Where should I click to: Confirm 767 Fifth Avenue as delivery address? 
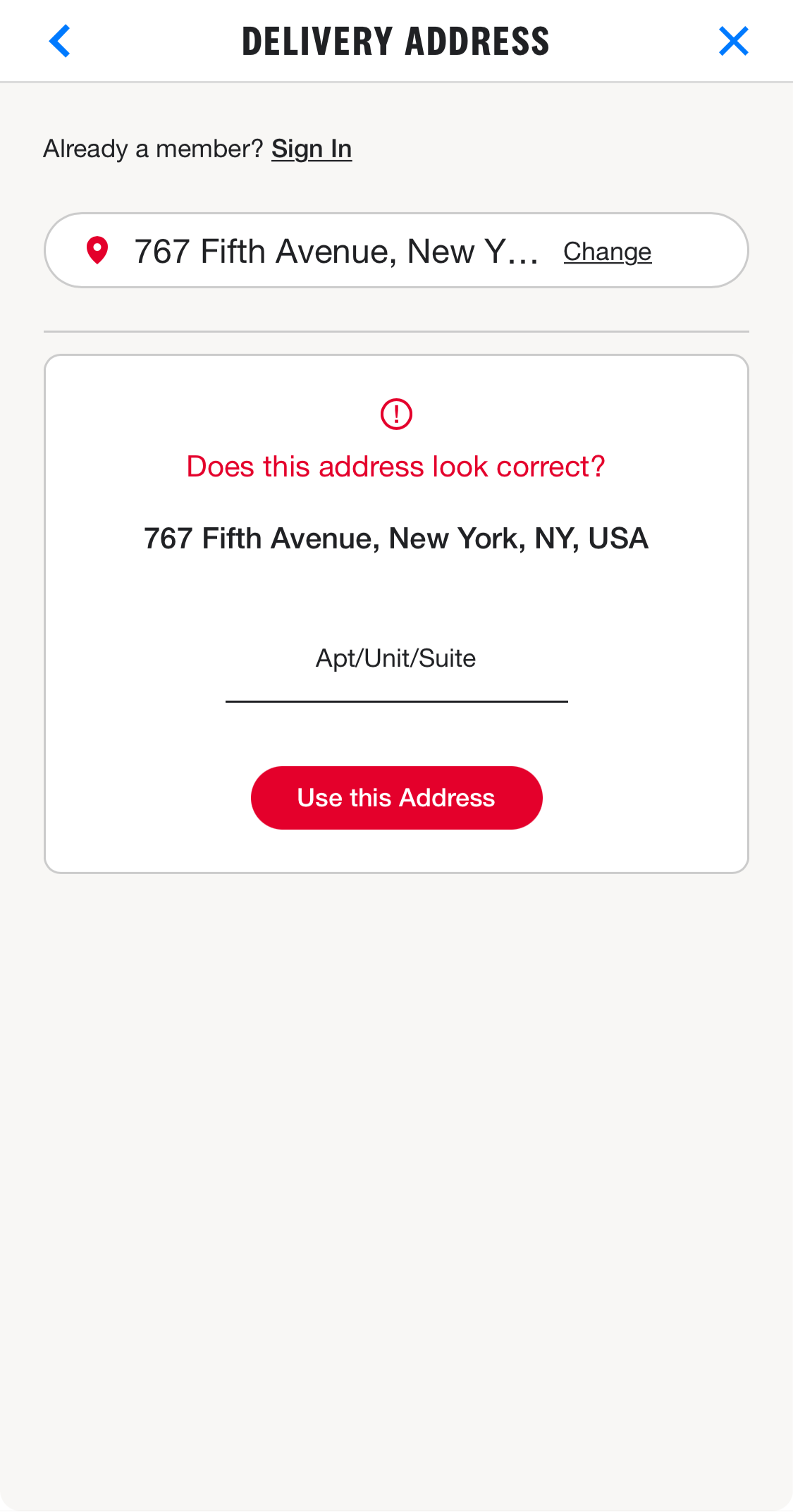[x=396, y=797]
